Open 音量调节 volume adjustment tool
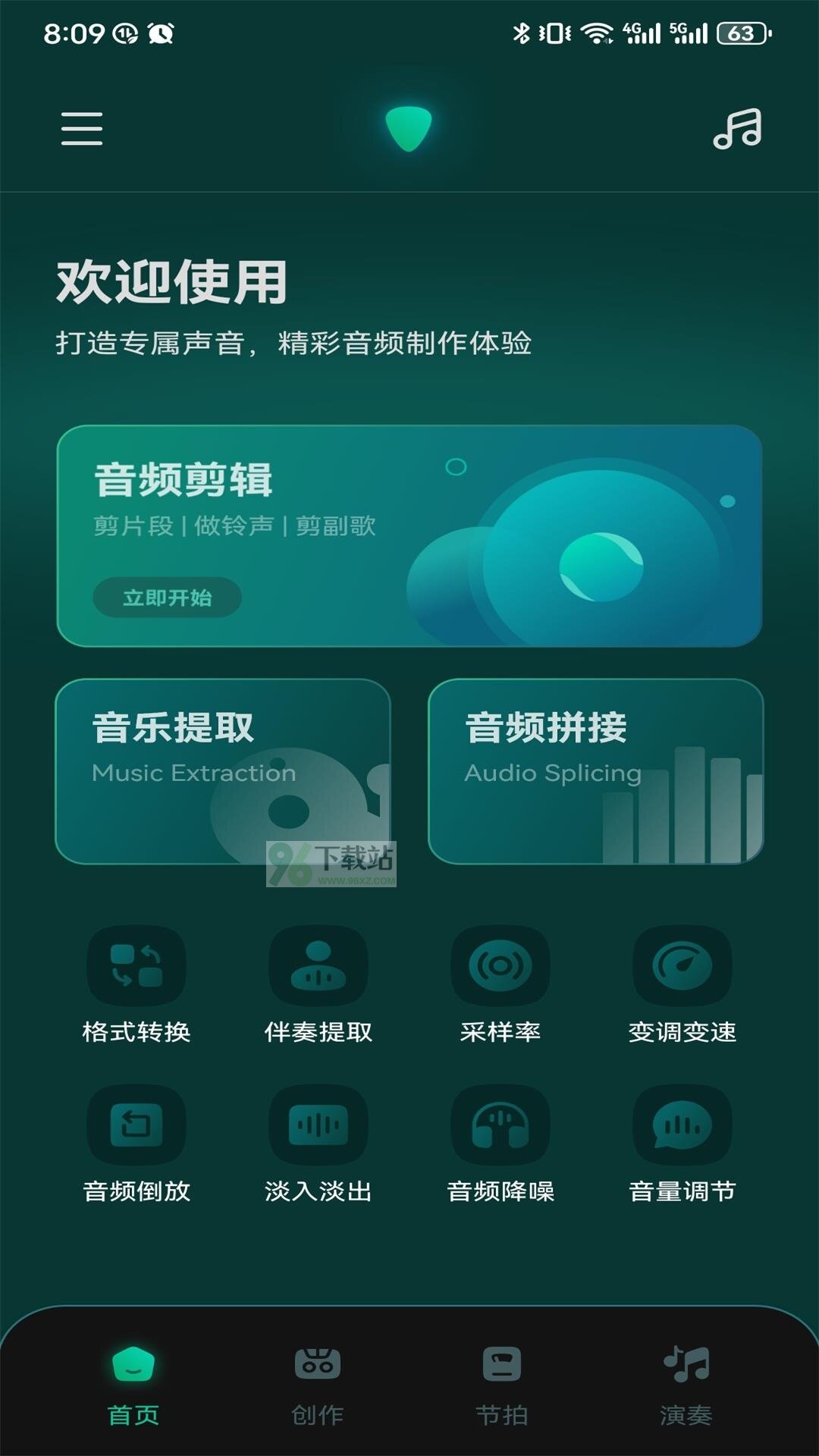 point(682,1145)
